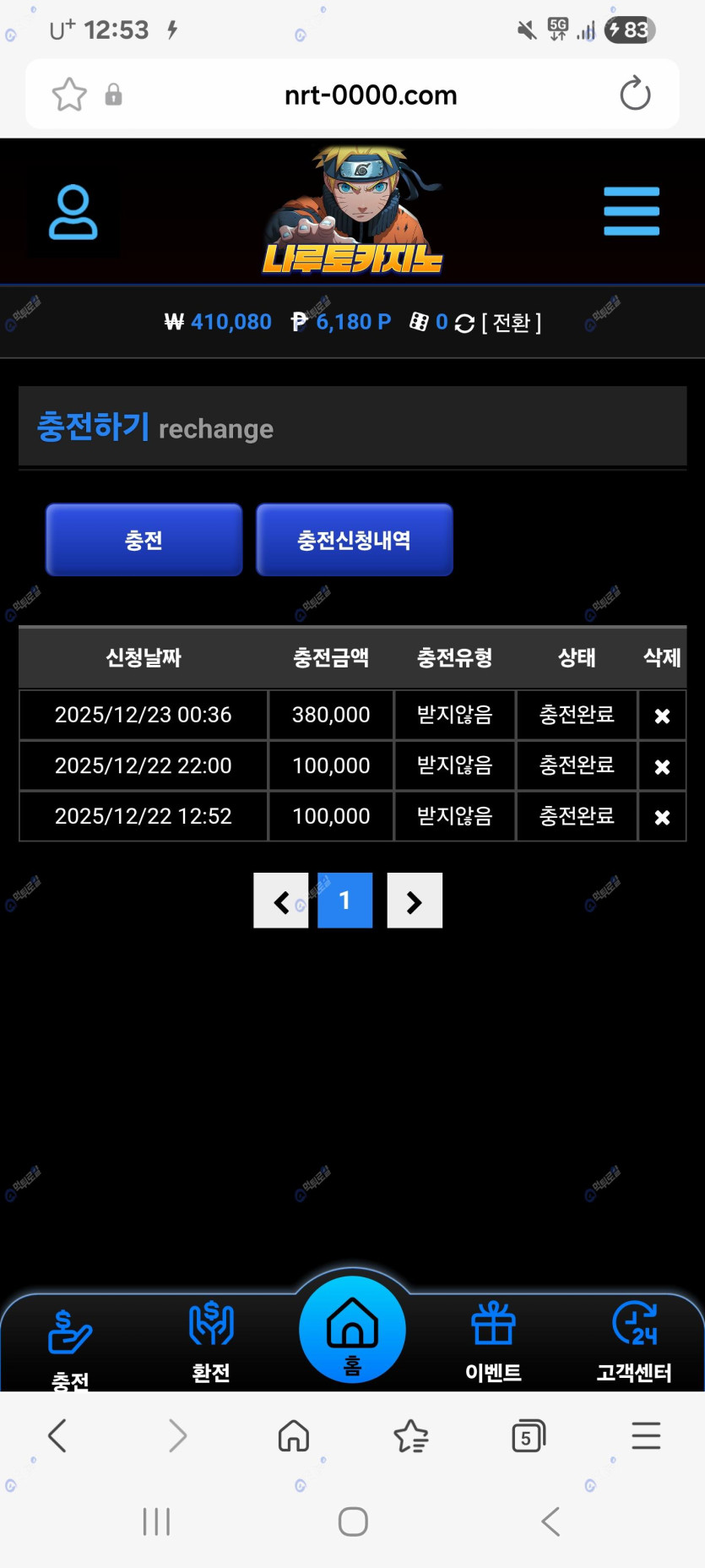Open the browser home page
The height and width of the screenshot is (1568, 705).
click(x=294, y=1436)
